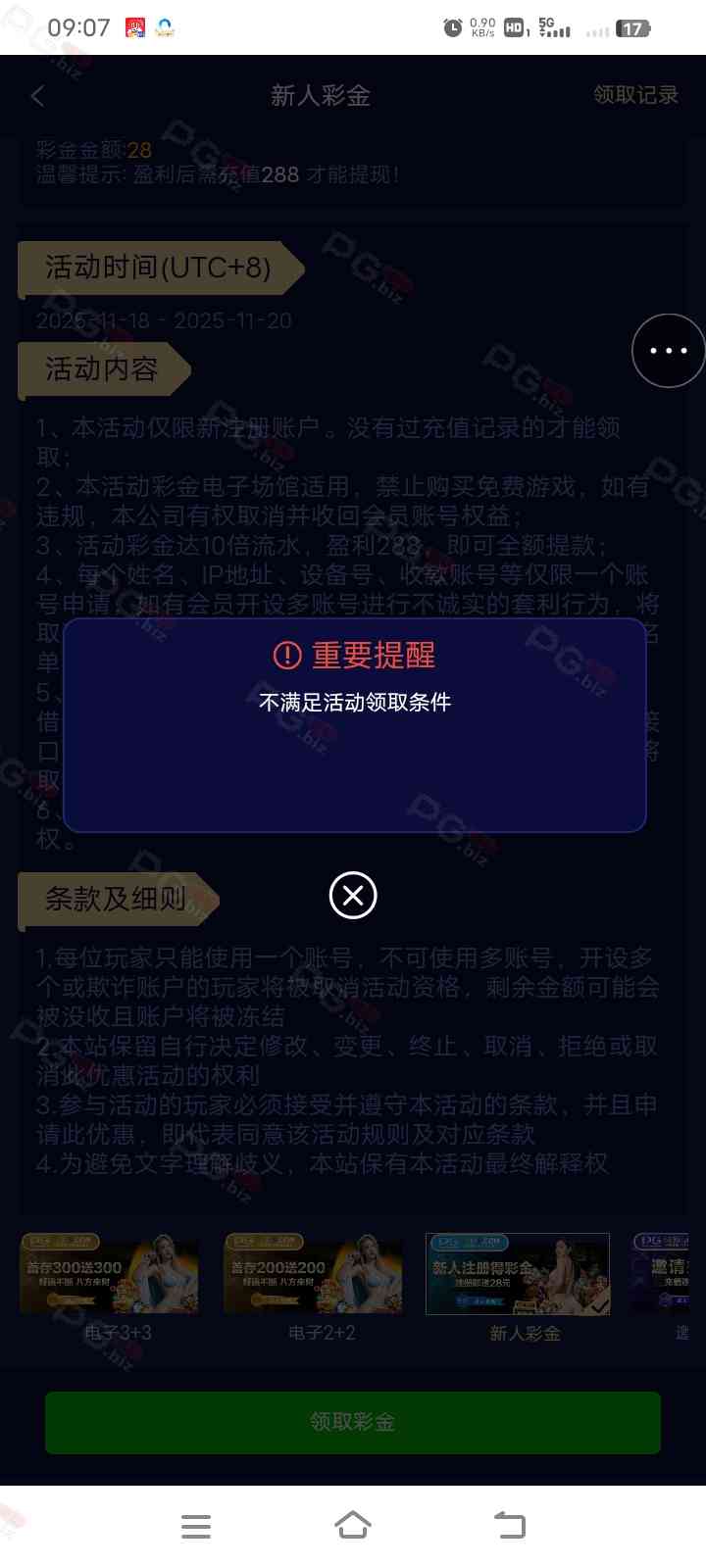Select the 电子3+3 promotion card
Screen dimensions: 706x1568
coord(110,1274)
